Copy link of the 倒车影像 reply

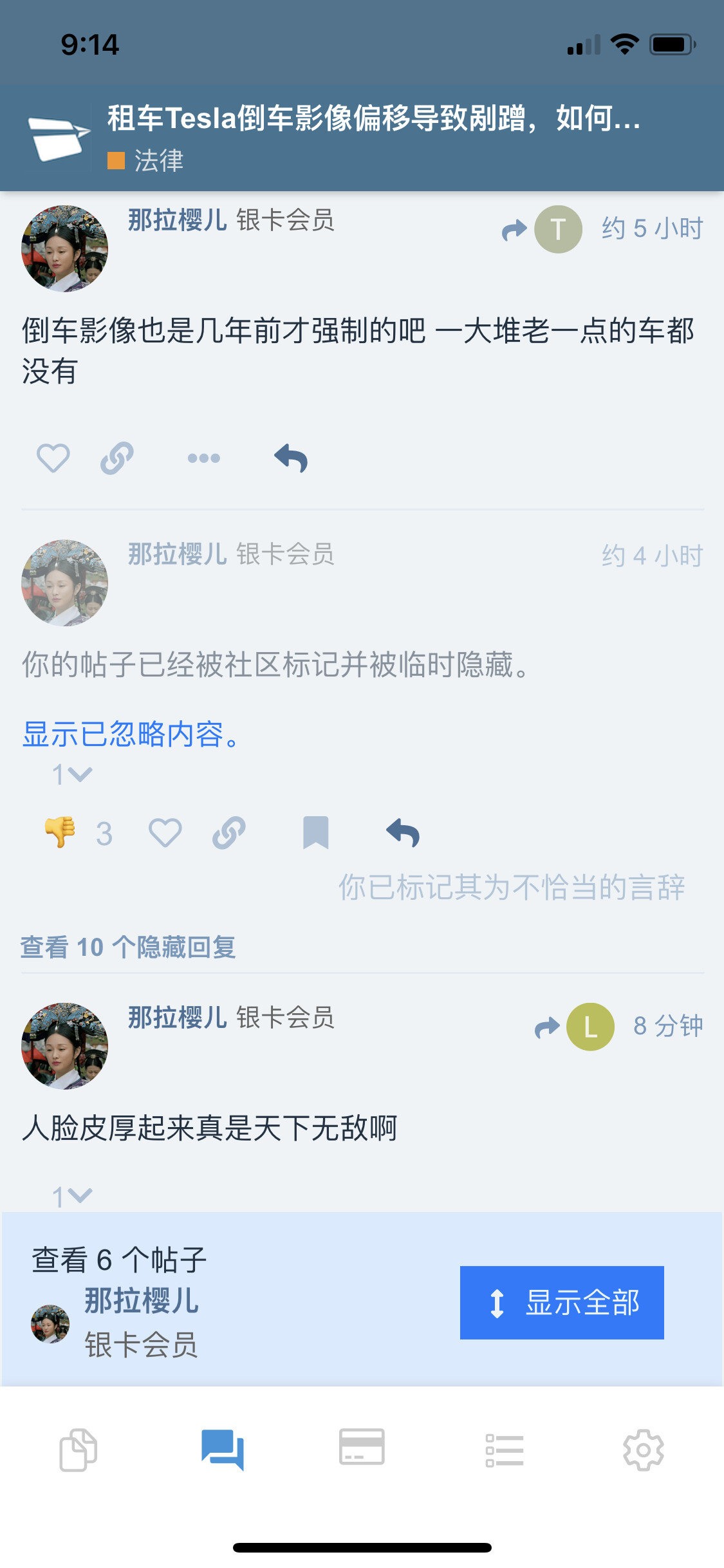pyautogui.click(x=117, y=458)
